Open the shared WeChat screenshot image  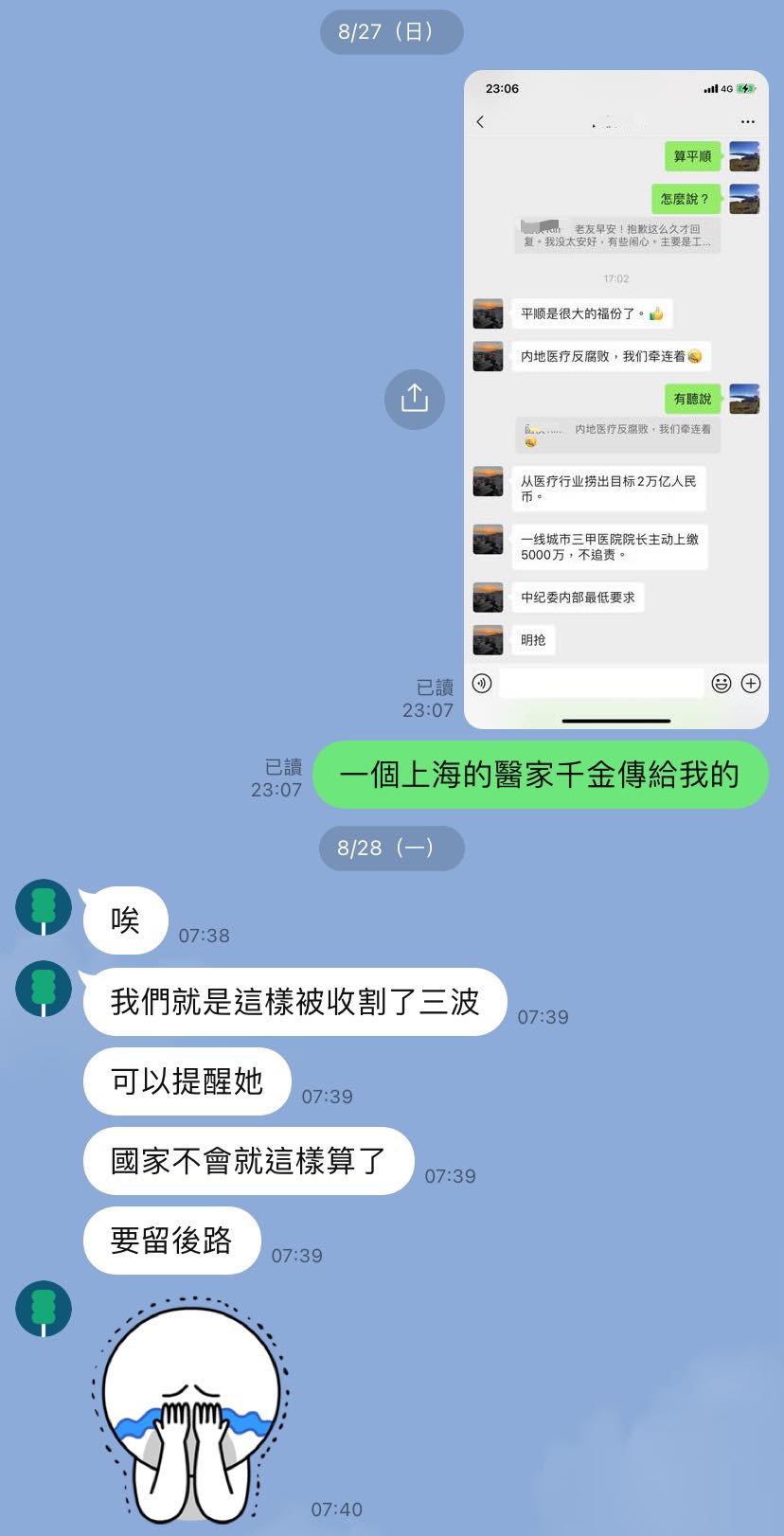pyautogui.click(x=615, y=399)
